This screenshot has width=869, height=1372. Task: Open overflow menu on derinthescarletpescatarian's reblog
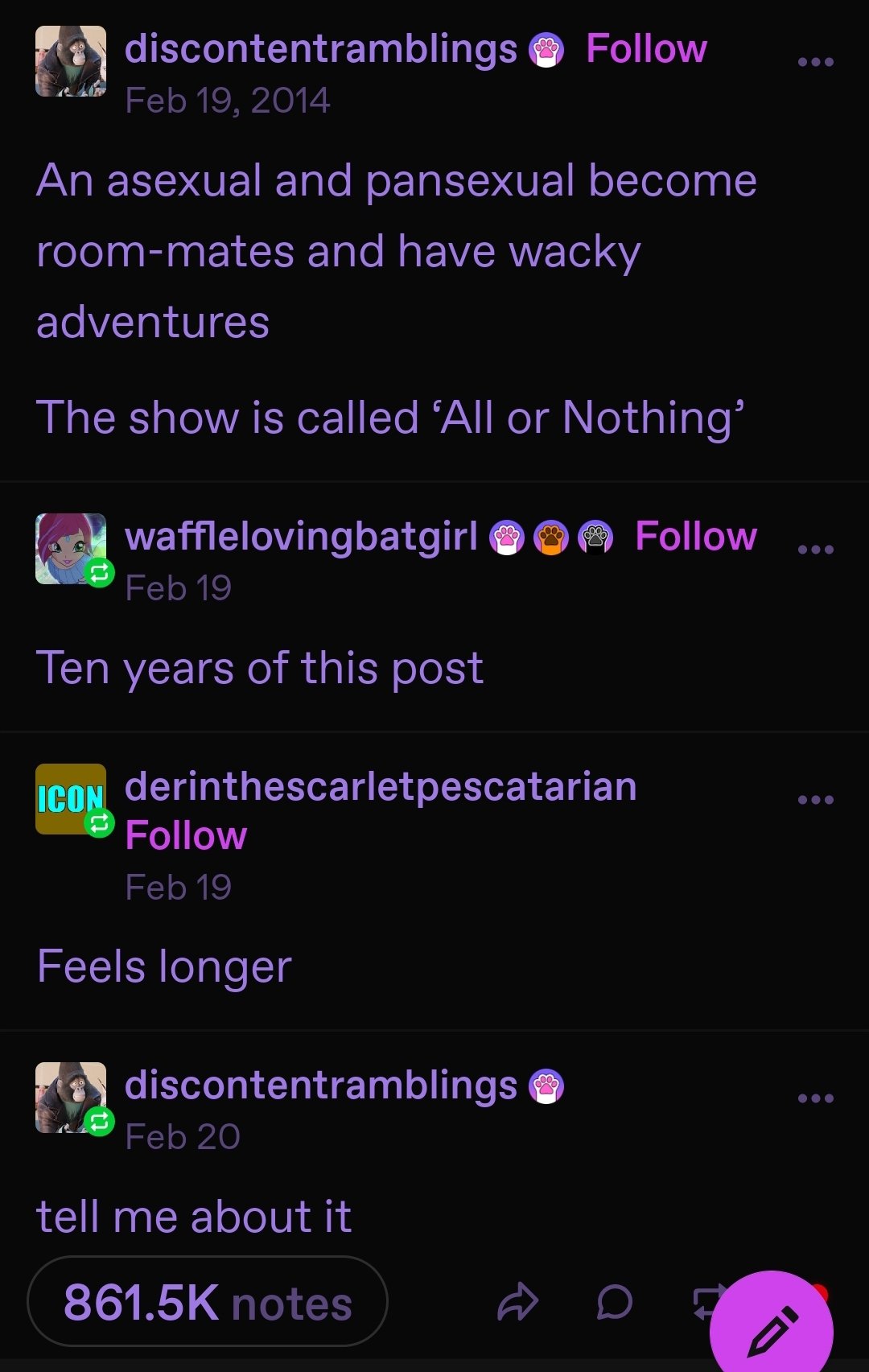(x=815, y=800)
